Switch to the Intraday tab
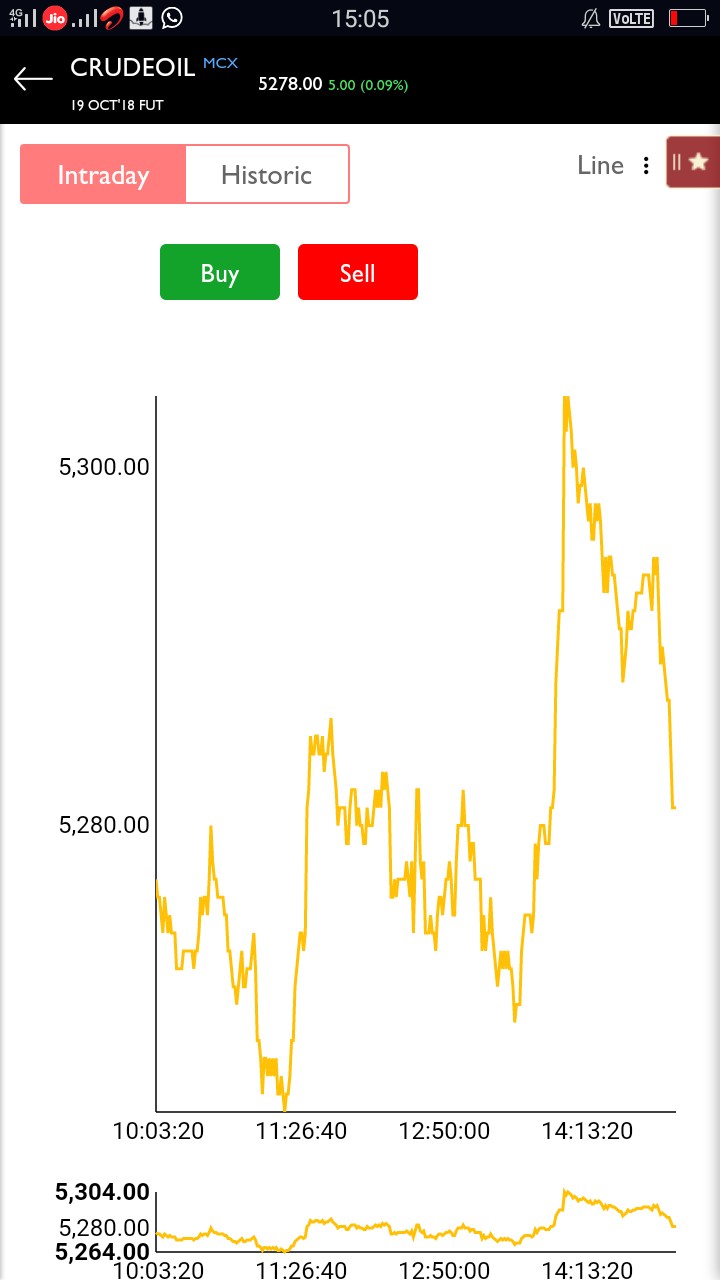720x1280 pixels. pyautogui.click(x=103, y=175)
